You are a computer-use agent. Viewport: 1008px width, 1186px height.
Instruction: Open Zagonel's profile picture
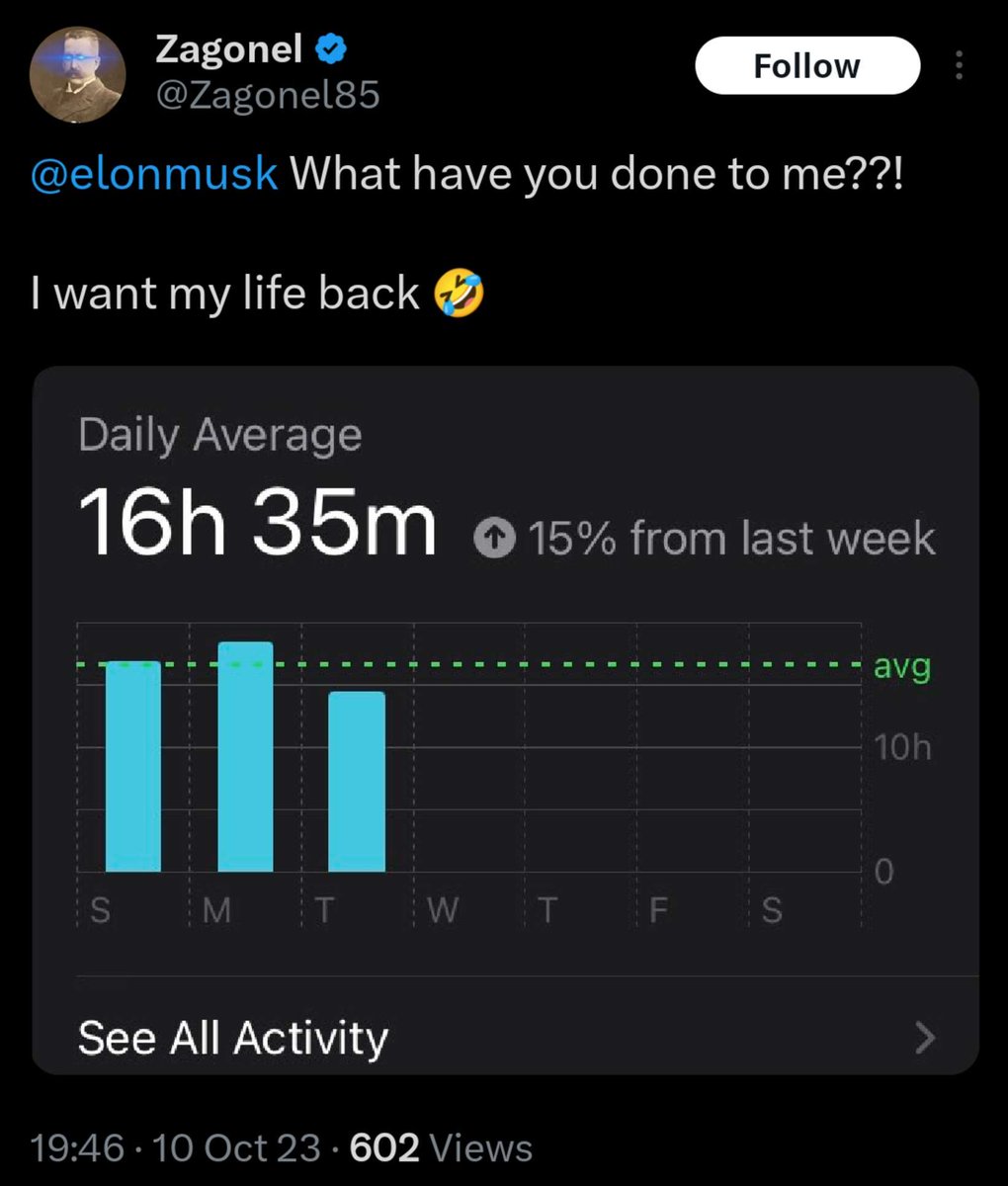[x=77, y=74]
